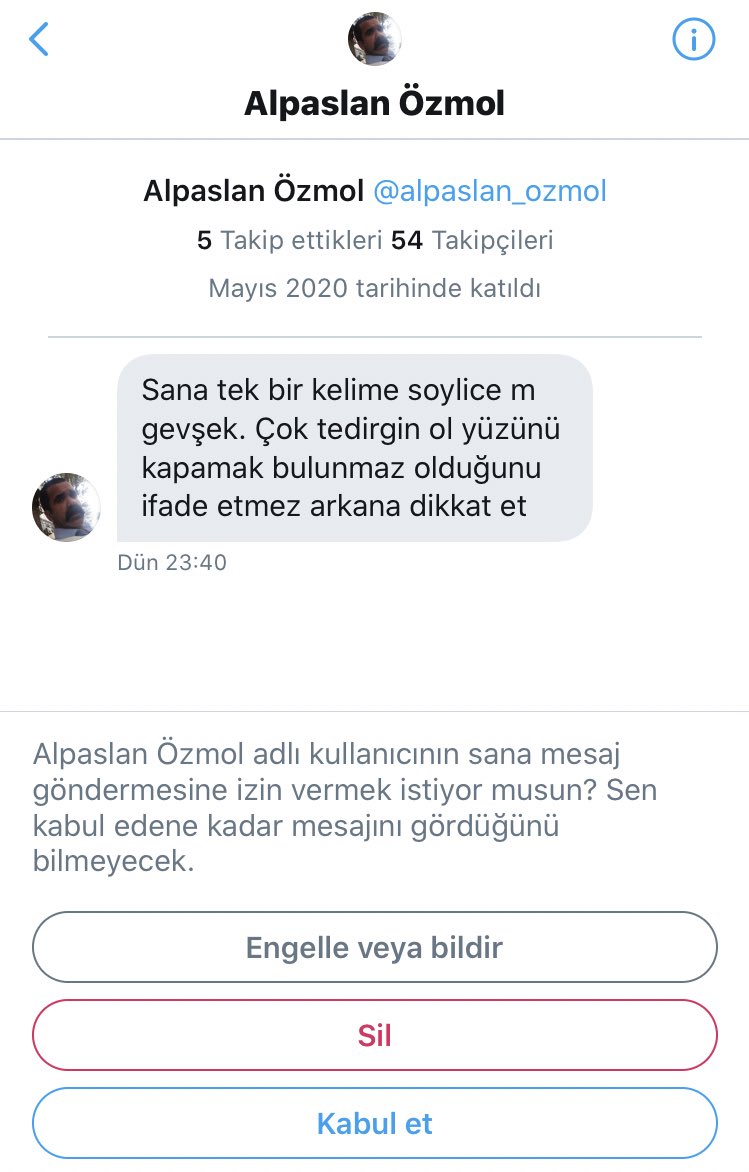Click the profile picture above the conversation title
The width and height of the screenshot is (749, 1172).
point(374,38)
